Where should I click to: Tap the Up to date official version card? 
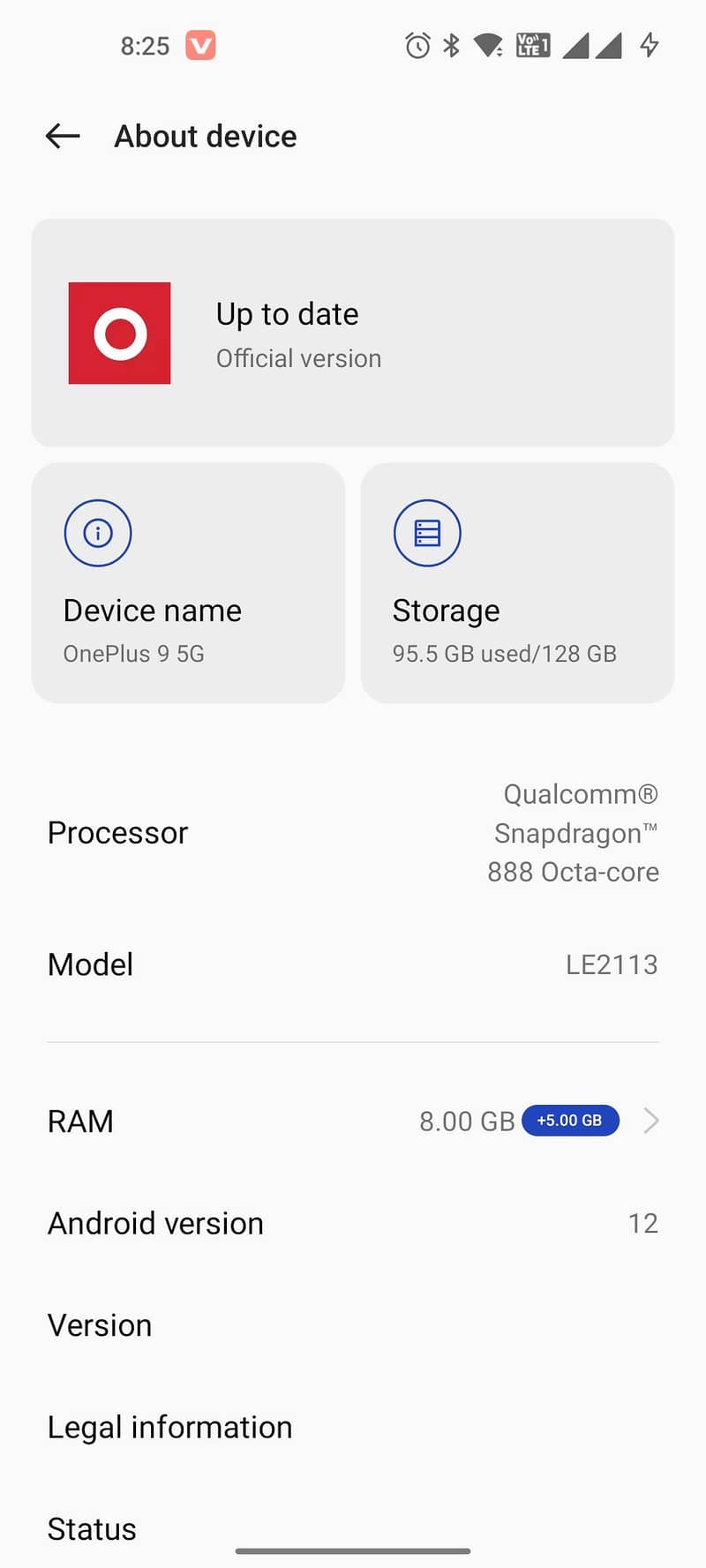[353, 331]
